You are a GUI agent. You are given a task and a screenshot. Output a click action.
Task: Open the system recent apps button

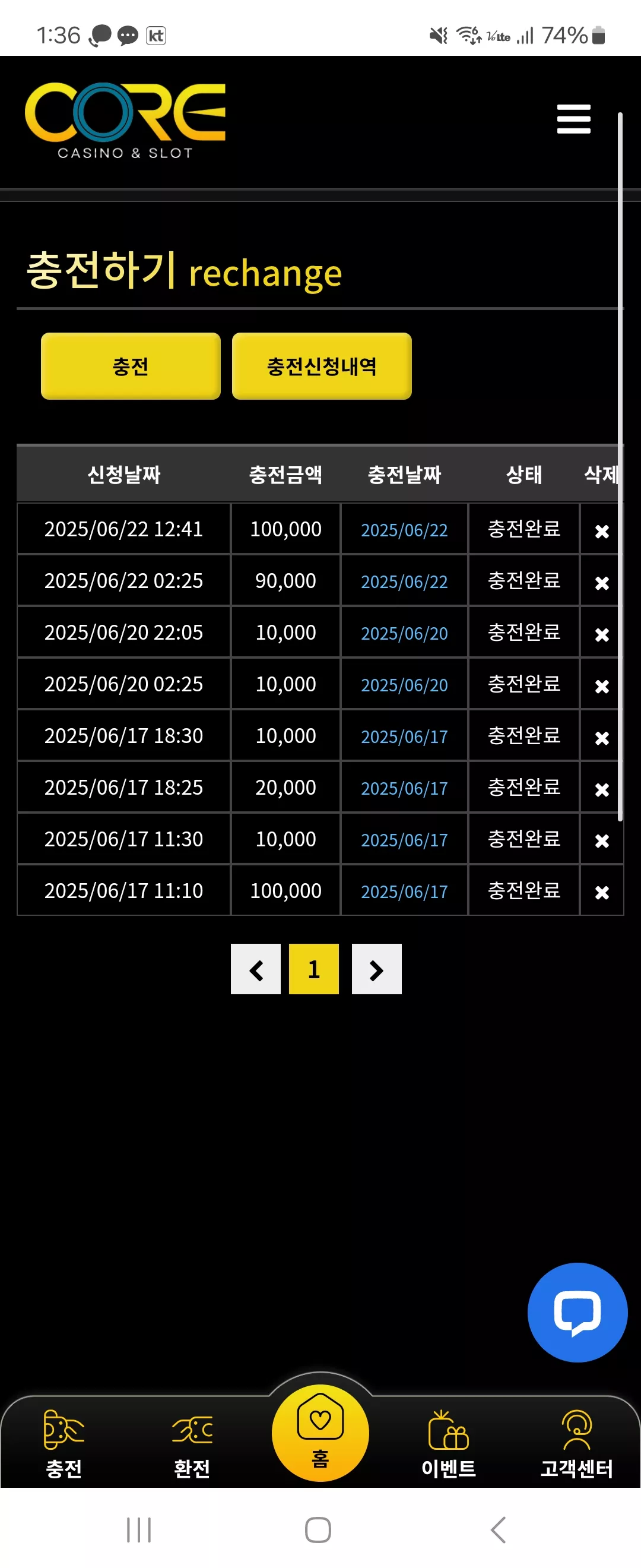point(139,1529)
